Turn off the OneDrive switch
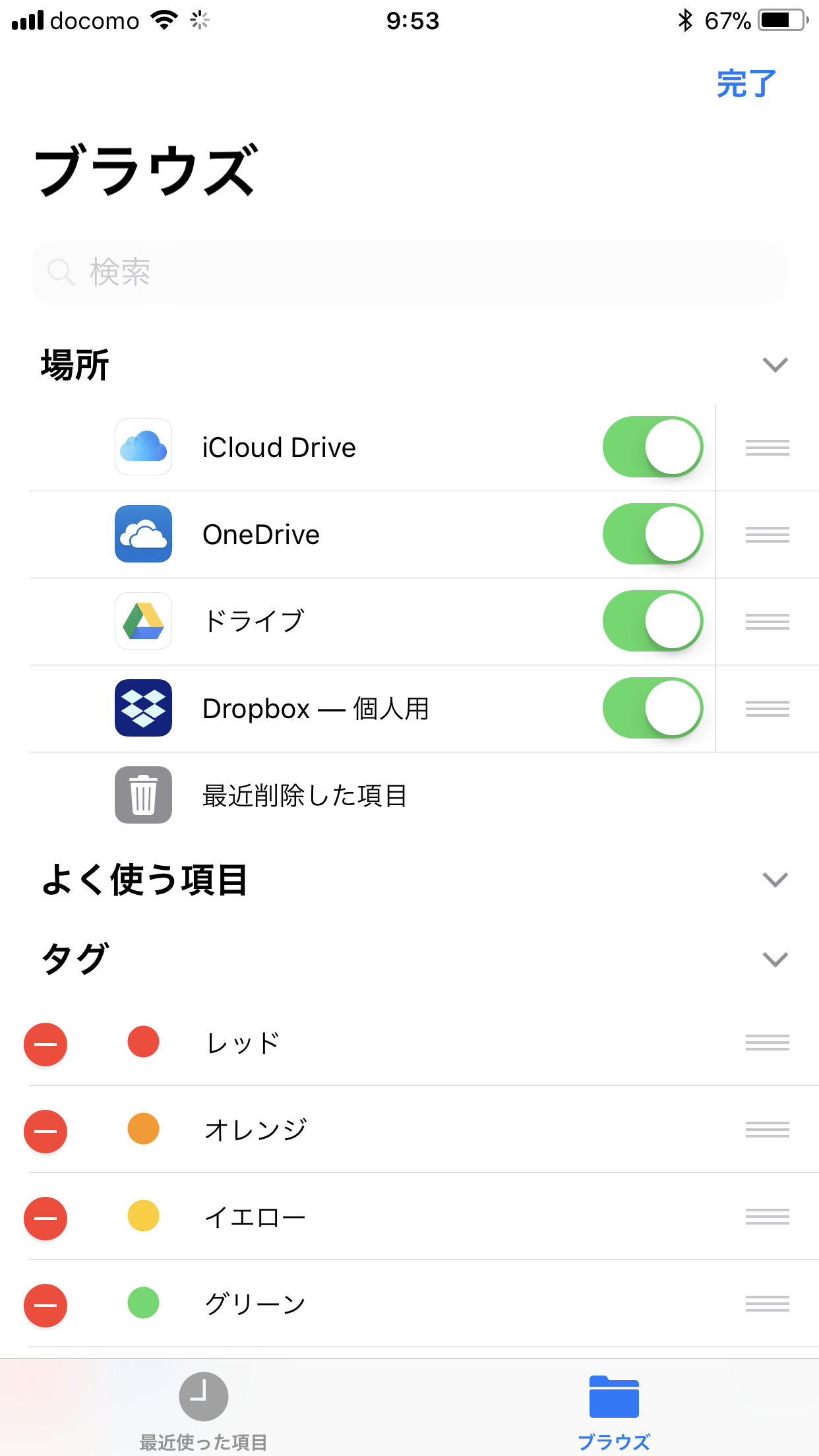Viewport: 819px width, 1456px height. [x=652, y=534]
